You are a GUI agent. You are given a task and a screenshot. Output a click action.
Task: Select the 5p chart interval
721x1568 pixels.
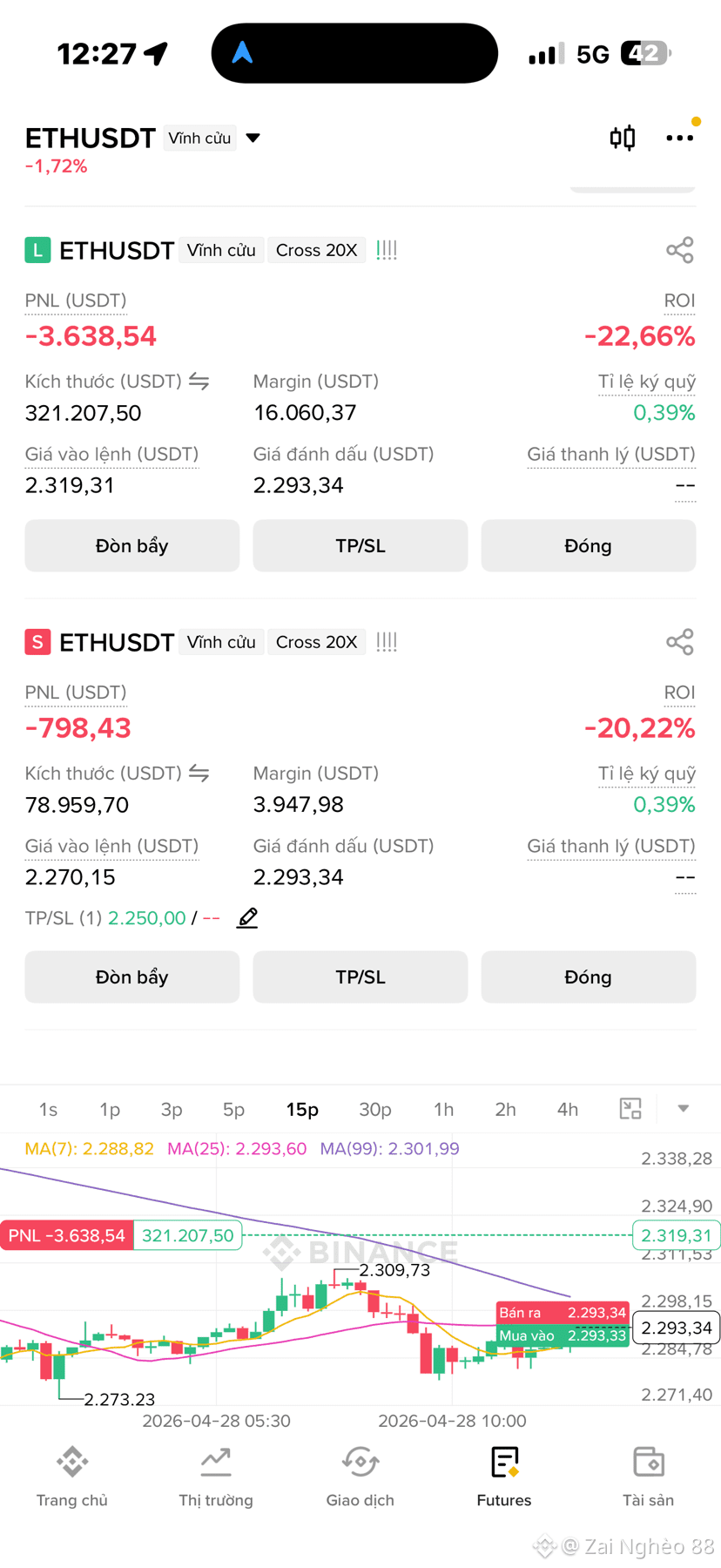tap(233, 1109)
